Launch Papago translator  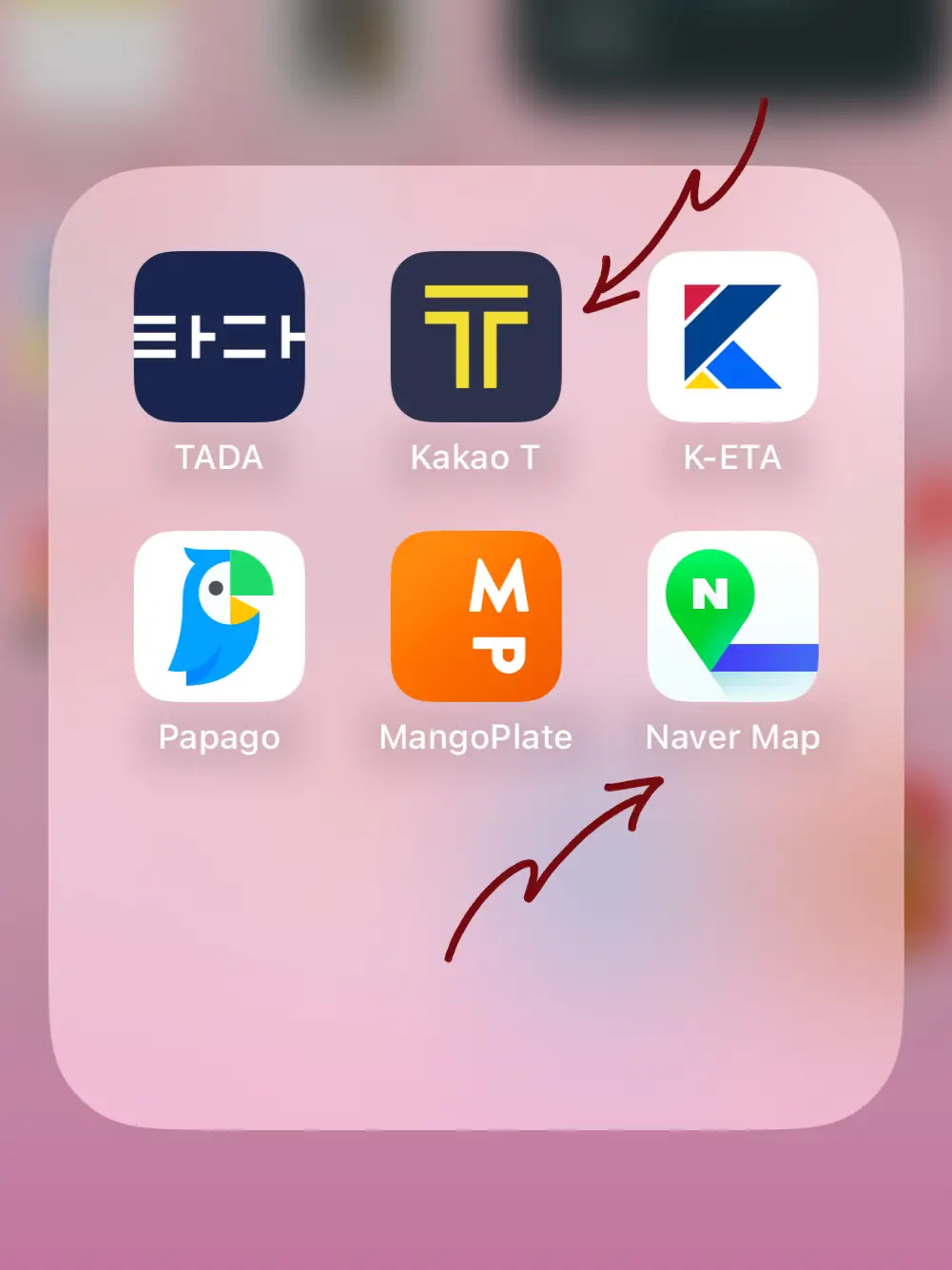[x=219, y=616]
